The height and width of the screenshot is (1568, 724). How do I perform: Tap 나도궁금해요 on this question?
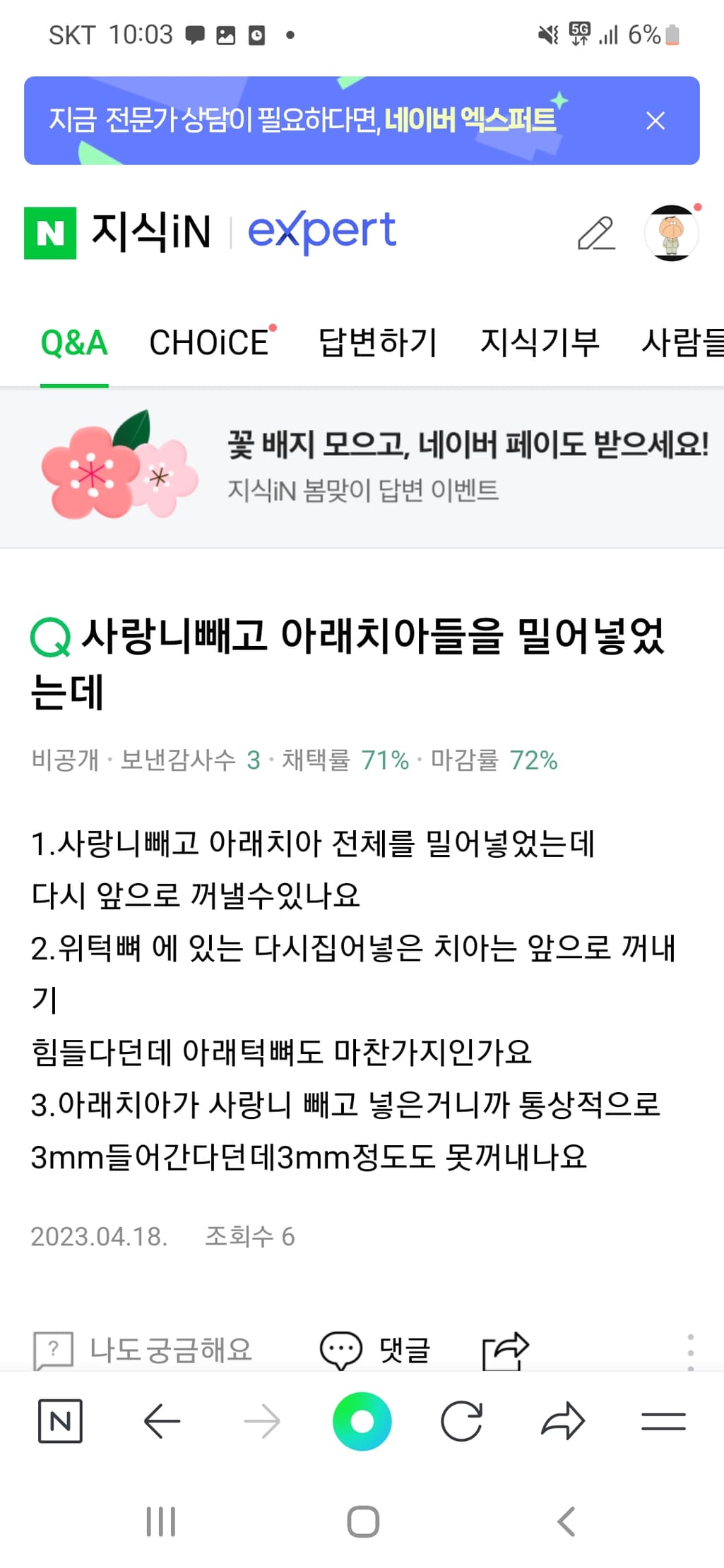coord(143,1349)
